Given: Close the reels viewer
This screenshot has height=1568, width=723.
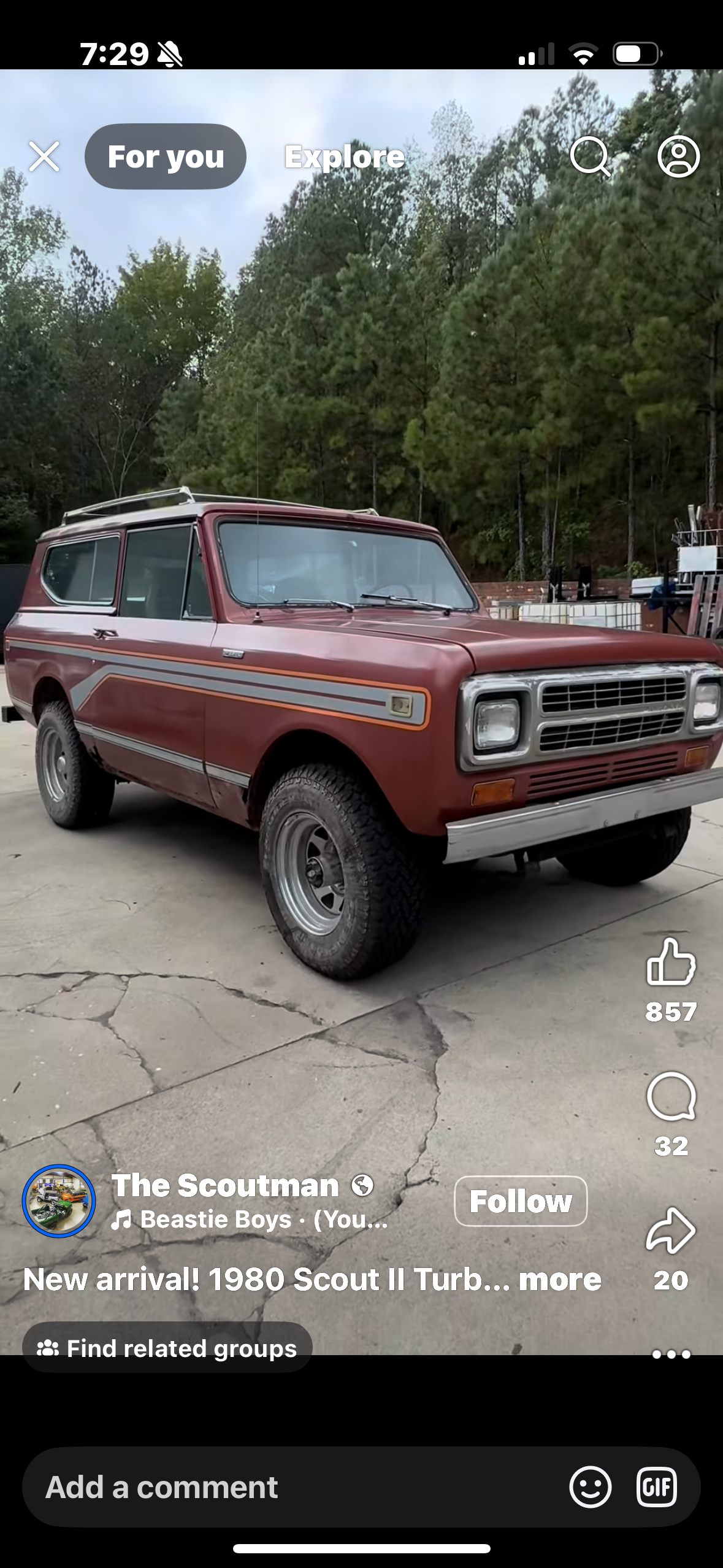Looking at the screenshot, I should [44, 156].
